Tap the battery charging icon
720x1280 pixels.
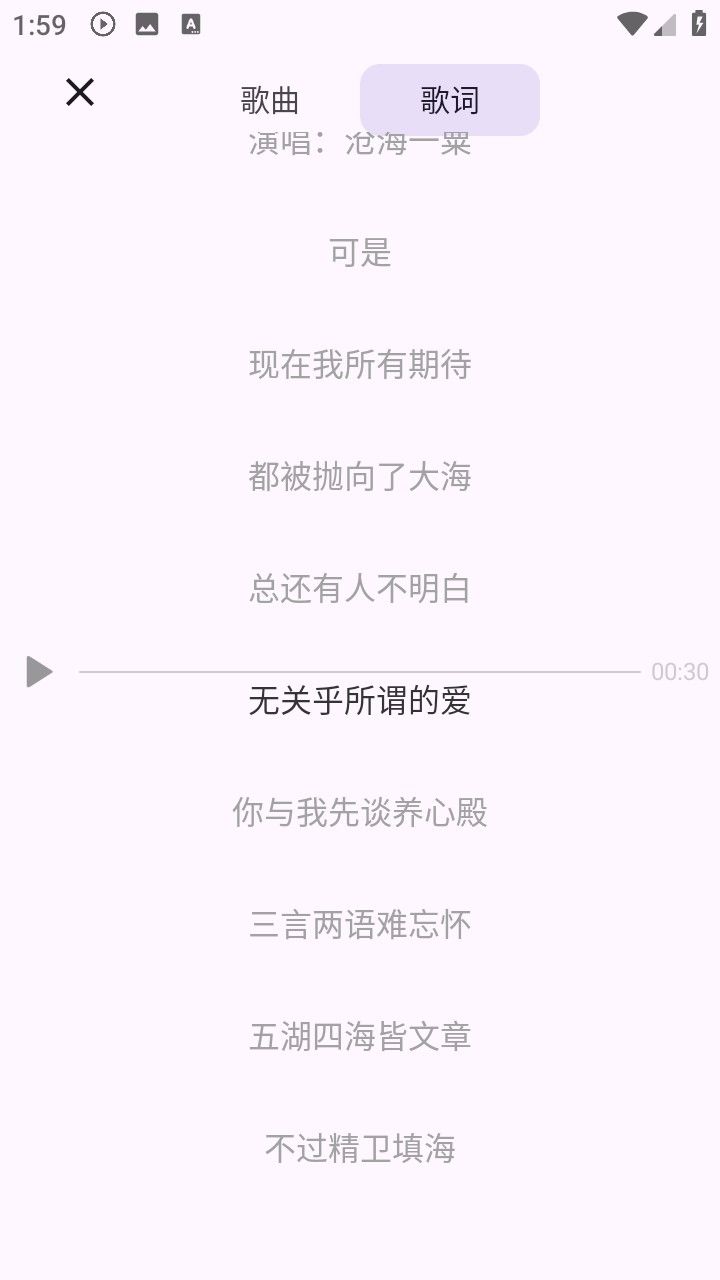[x=700, y=24]
